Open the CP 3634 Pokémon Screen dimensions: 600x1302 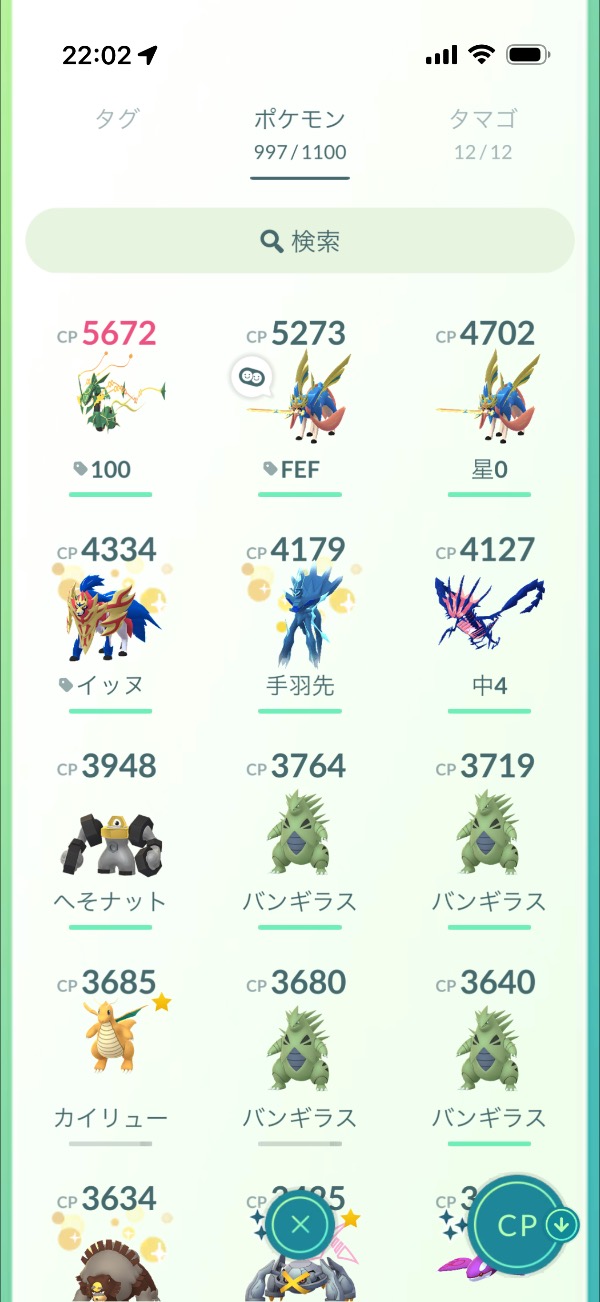tap(110, 1250)
